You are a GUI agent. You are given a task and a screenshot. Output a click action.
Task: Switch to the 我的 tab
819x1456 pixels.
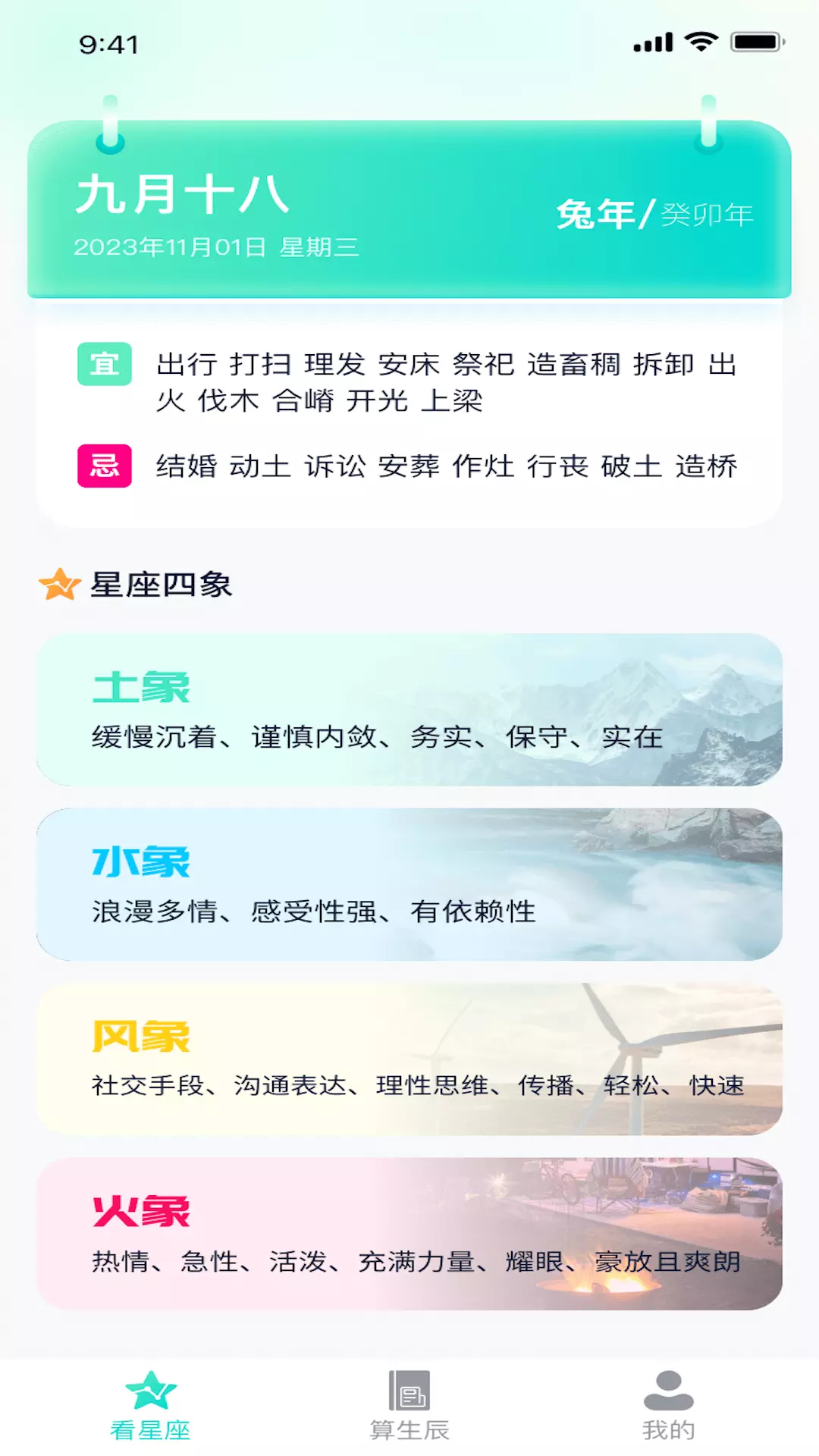tap(668, 1406)
